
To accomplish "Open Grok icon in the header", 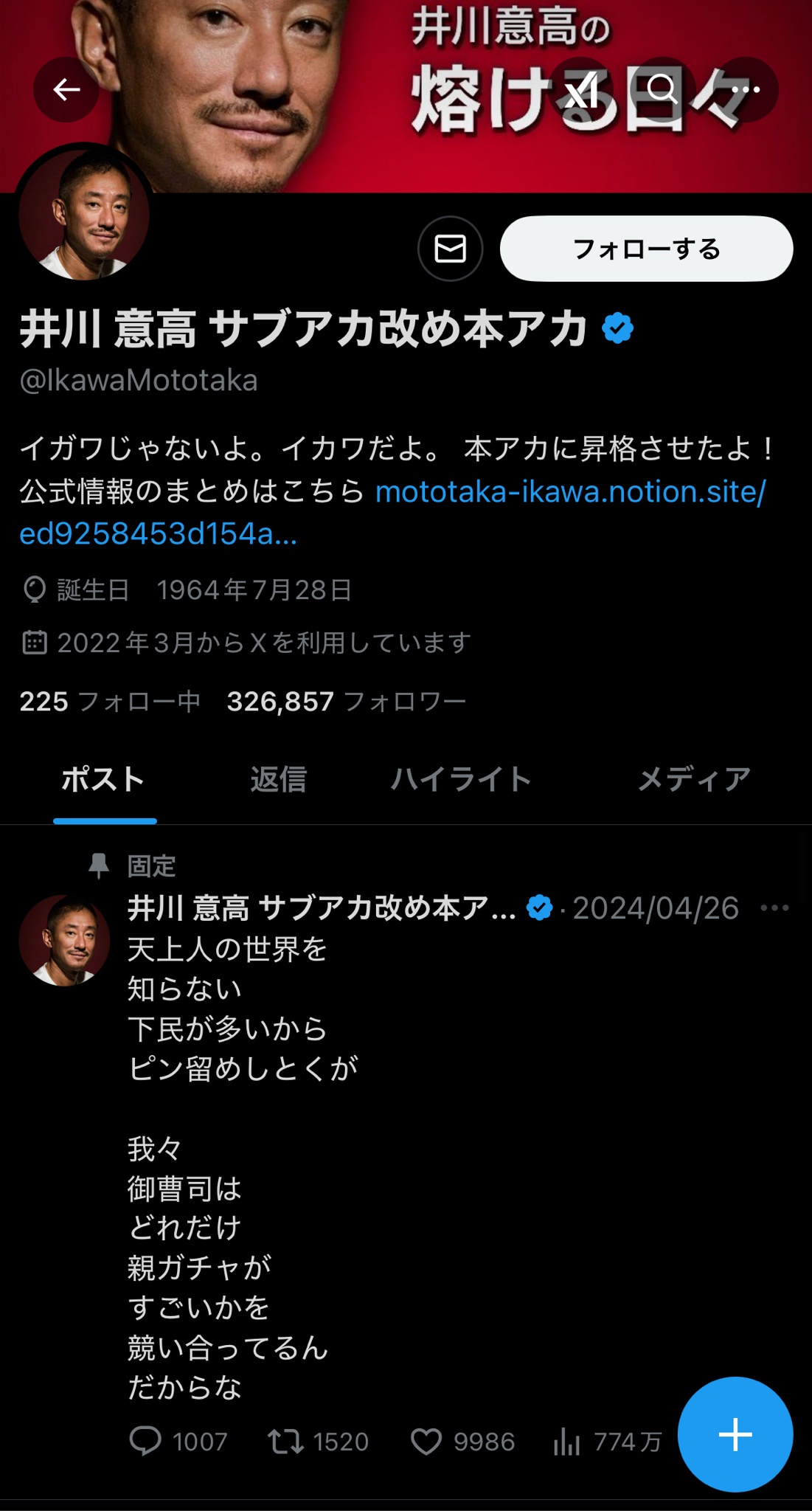I will 581,90.
